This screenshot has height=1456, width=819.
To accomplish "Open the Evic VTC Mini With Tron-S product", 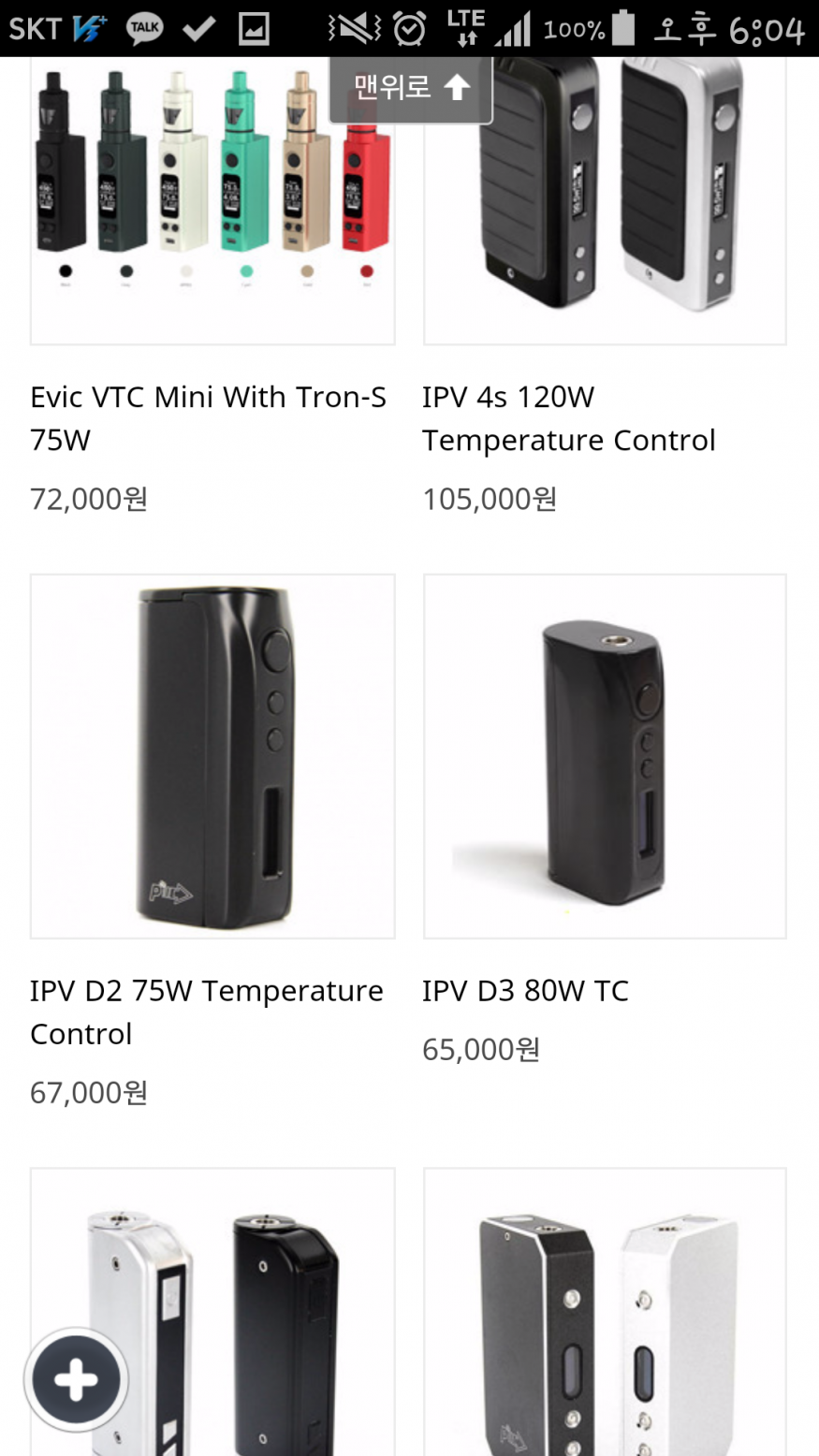I will (208, 416).
